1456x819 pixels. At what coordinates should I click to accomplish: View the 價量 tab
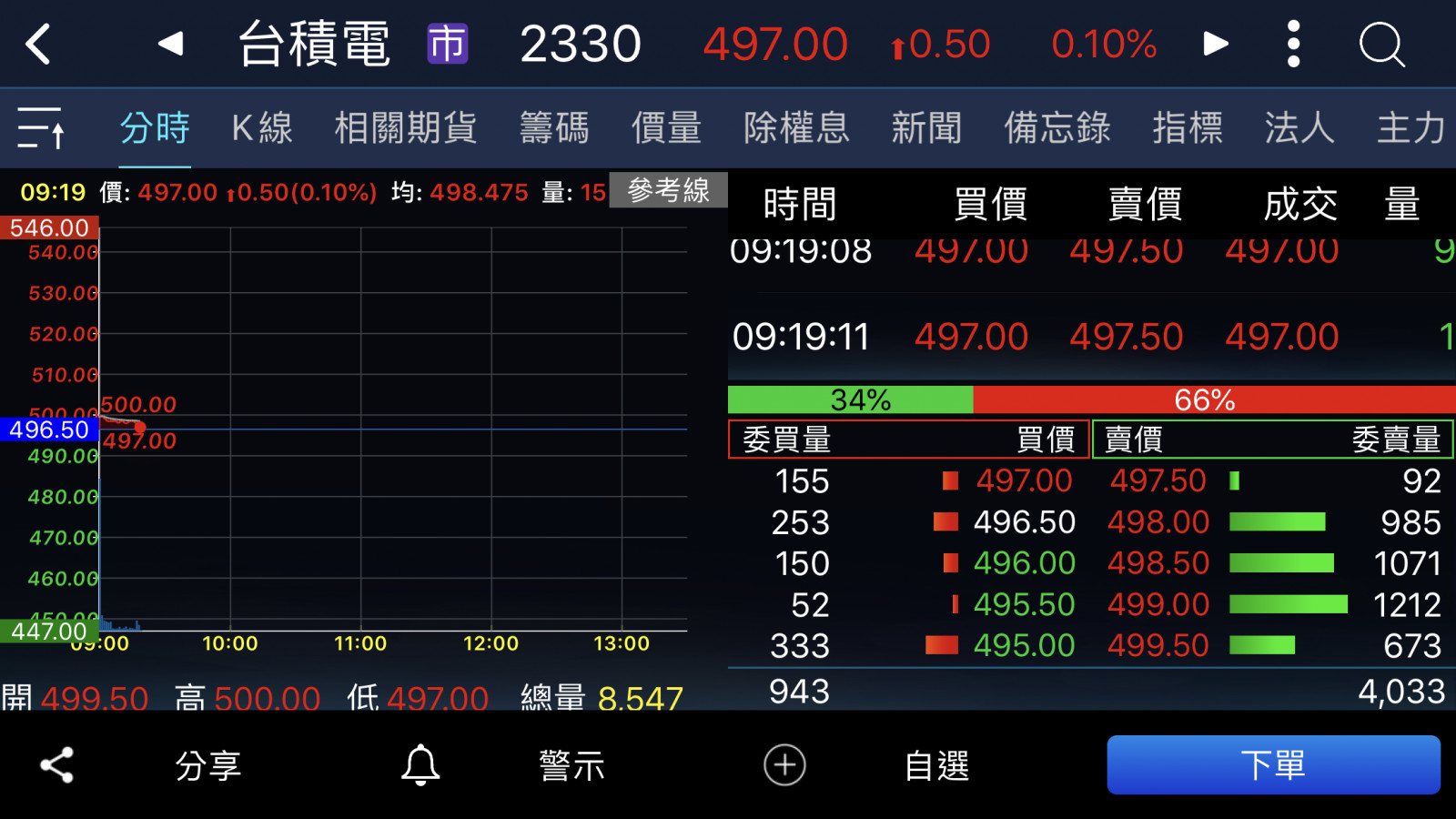click(666, 127)
